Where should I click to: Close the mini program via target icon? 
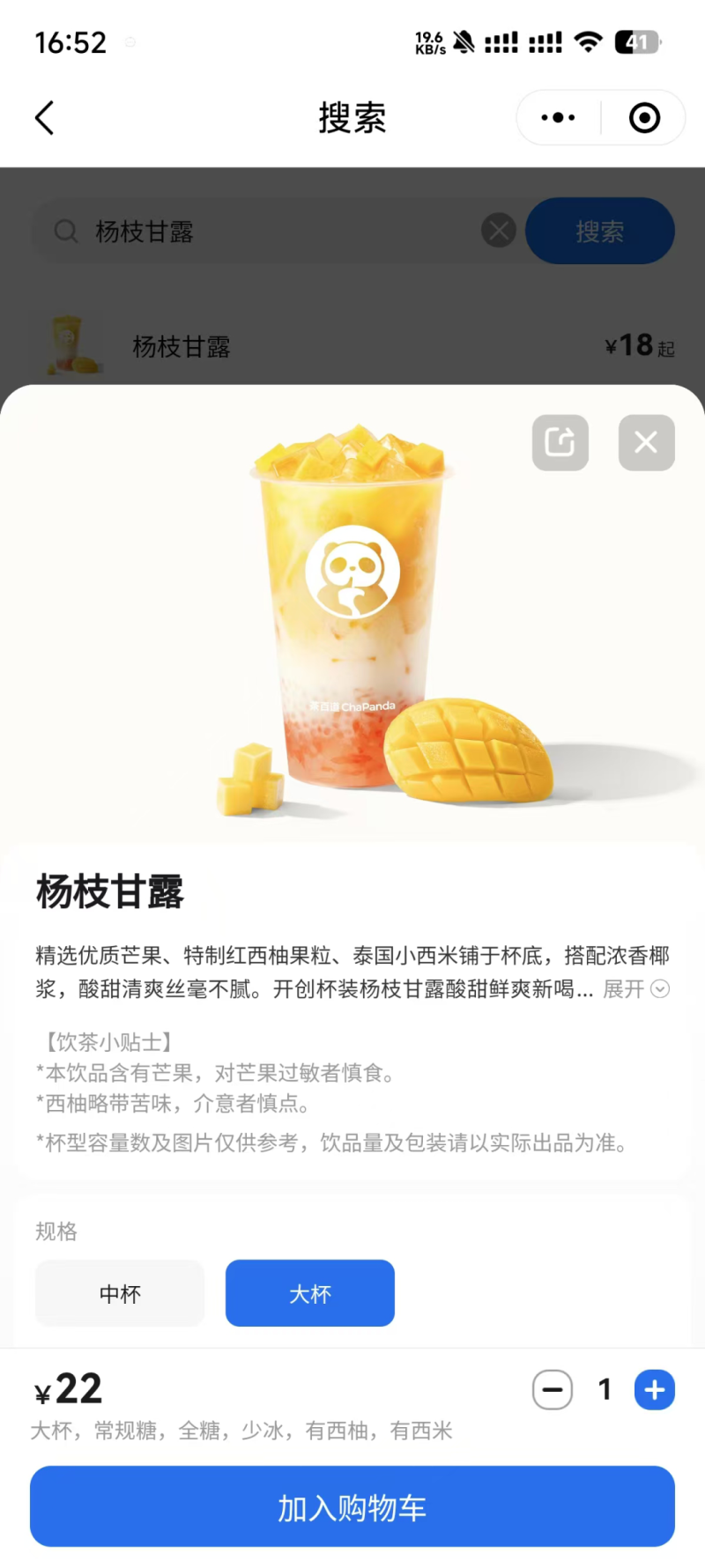point(644,117)
